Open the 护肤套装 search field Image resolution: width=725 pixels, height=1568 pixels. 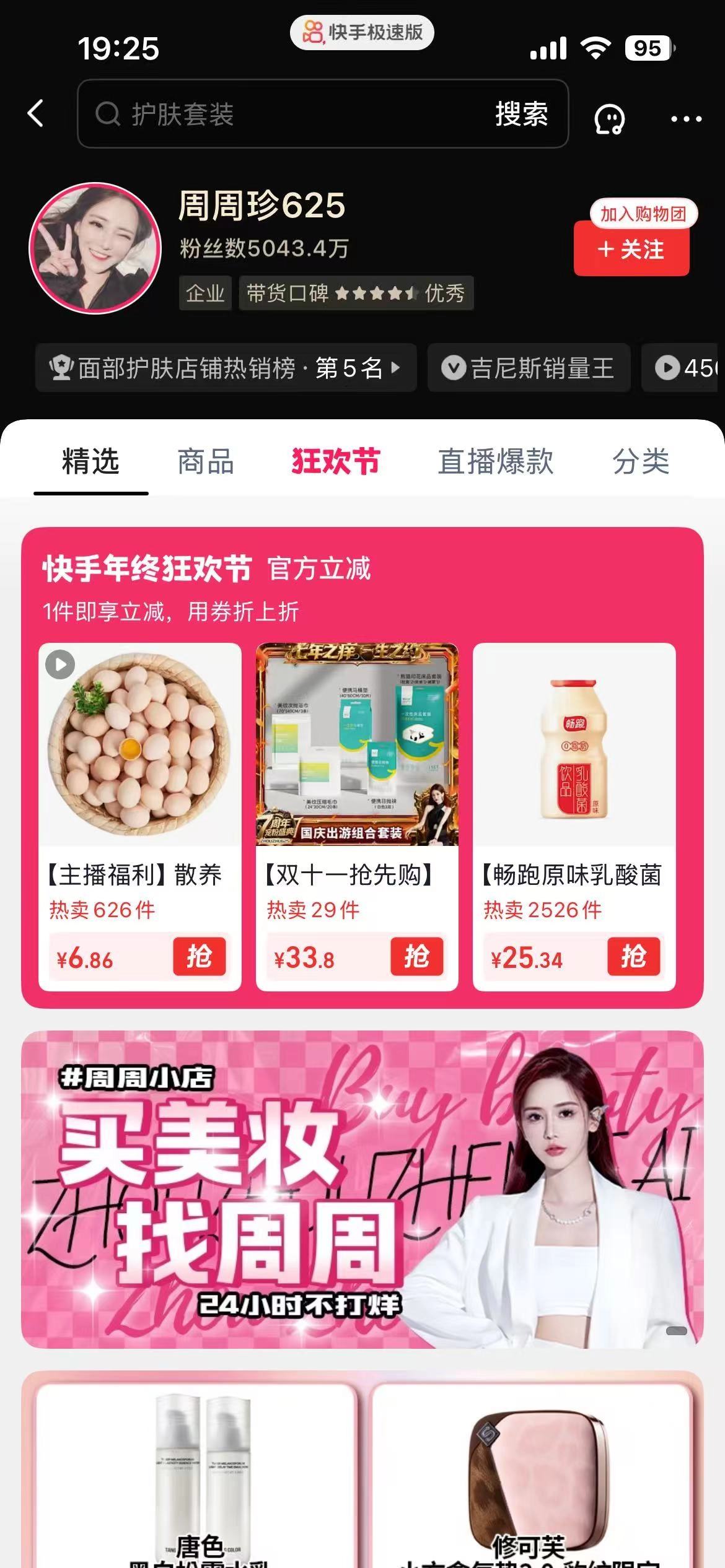(285, 114)
